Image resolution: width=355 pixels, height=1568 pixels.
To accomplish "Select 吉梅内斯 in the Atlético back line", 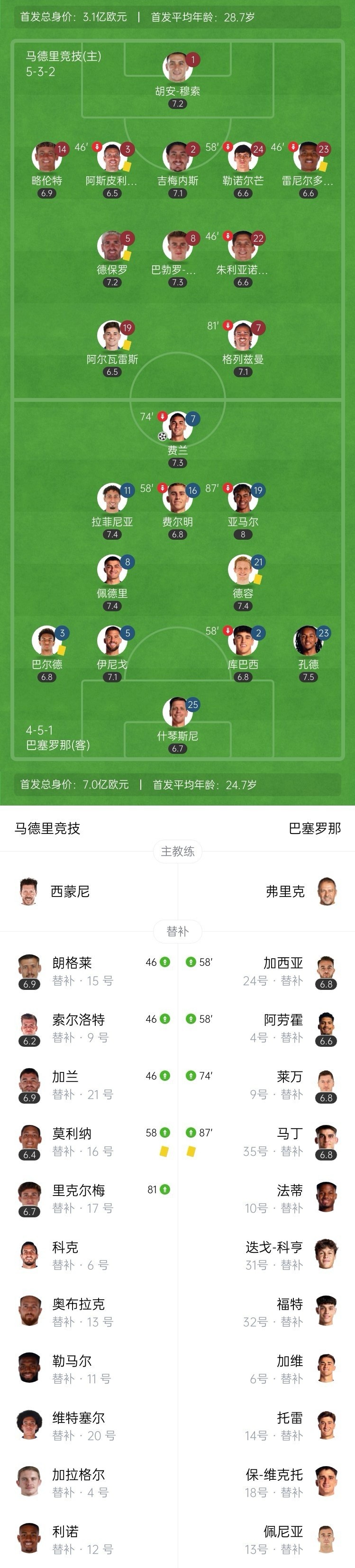I will [177, 158].
